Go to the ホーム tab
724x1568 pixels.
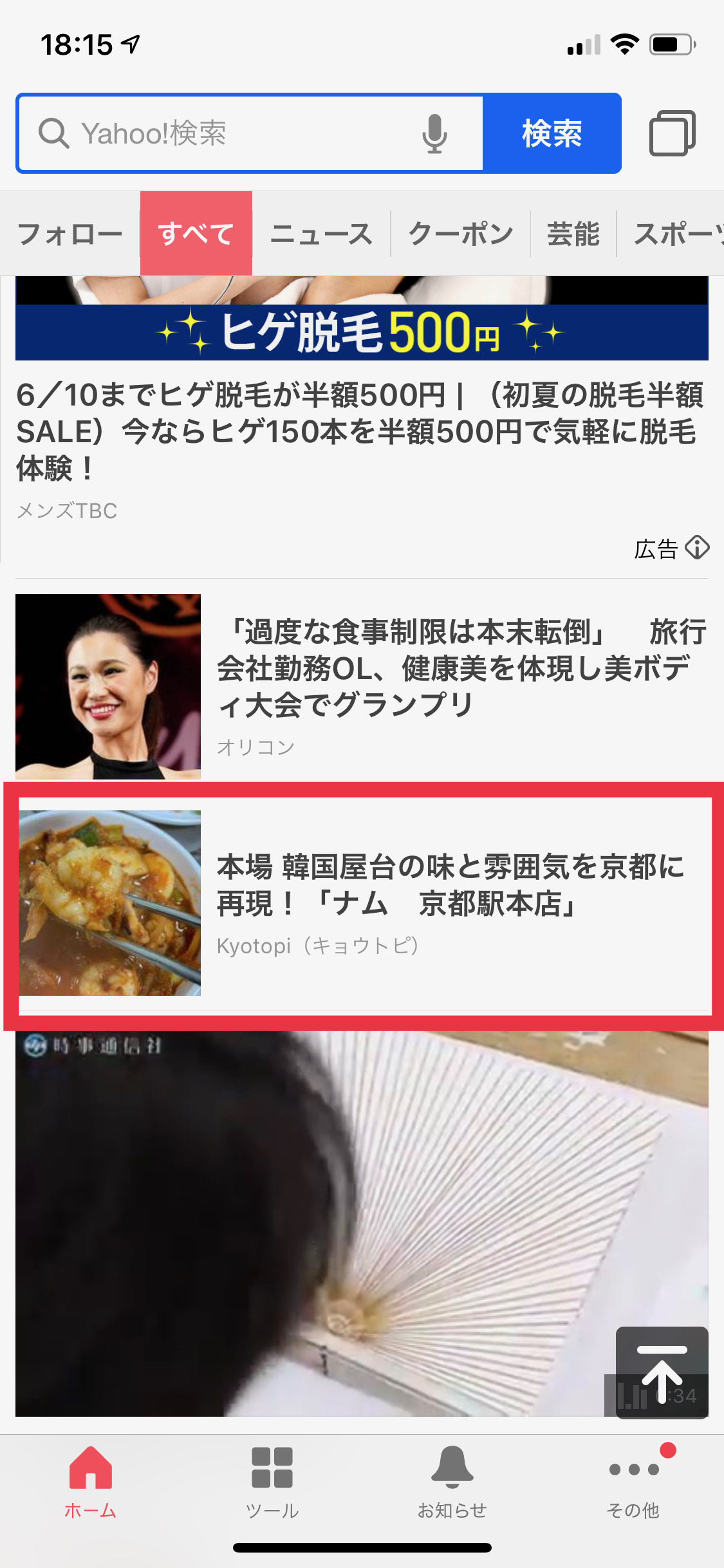click(x=90, y=1480)
